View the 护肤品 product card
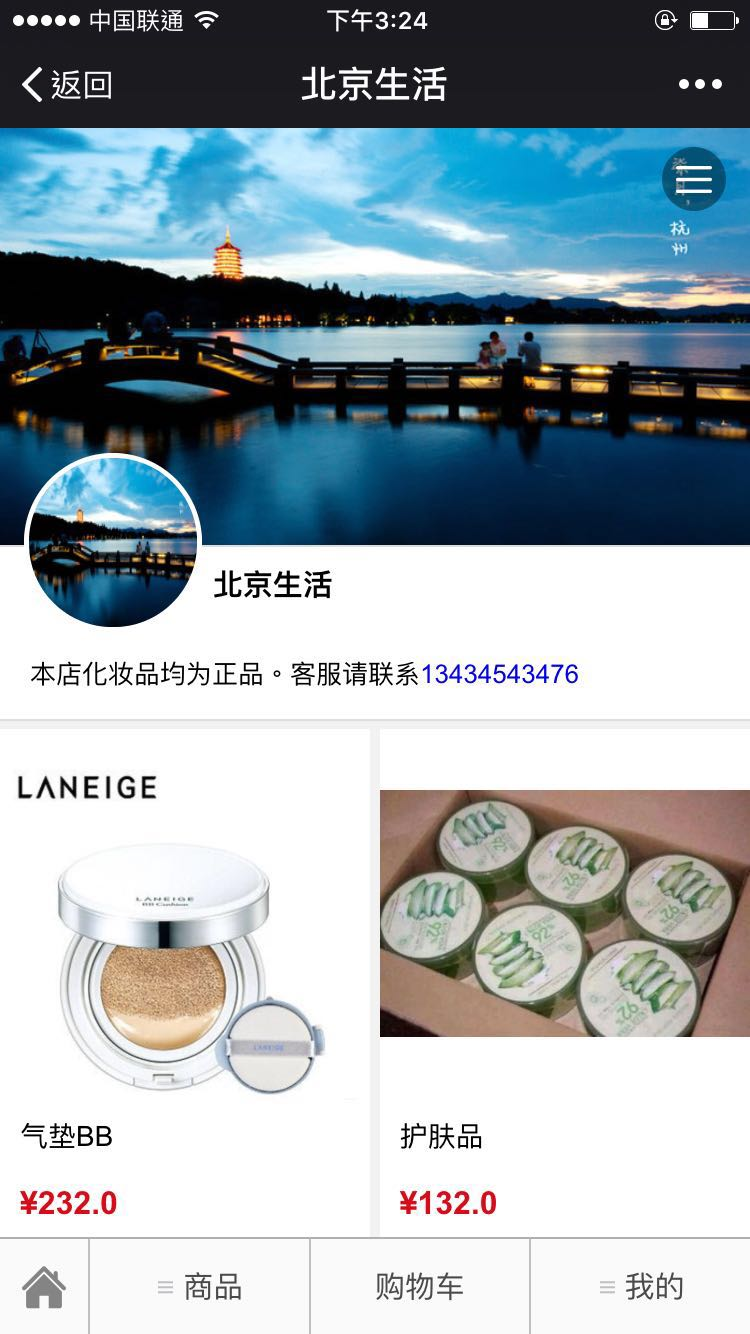 click(564, 980)
